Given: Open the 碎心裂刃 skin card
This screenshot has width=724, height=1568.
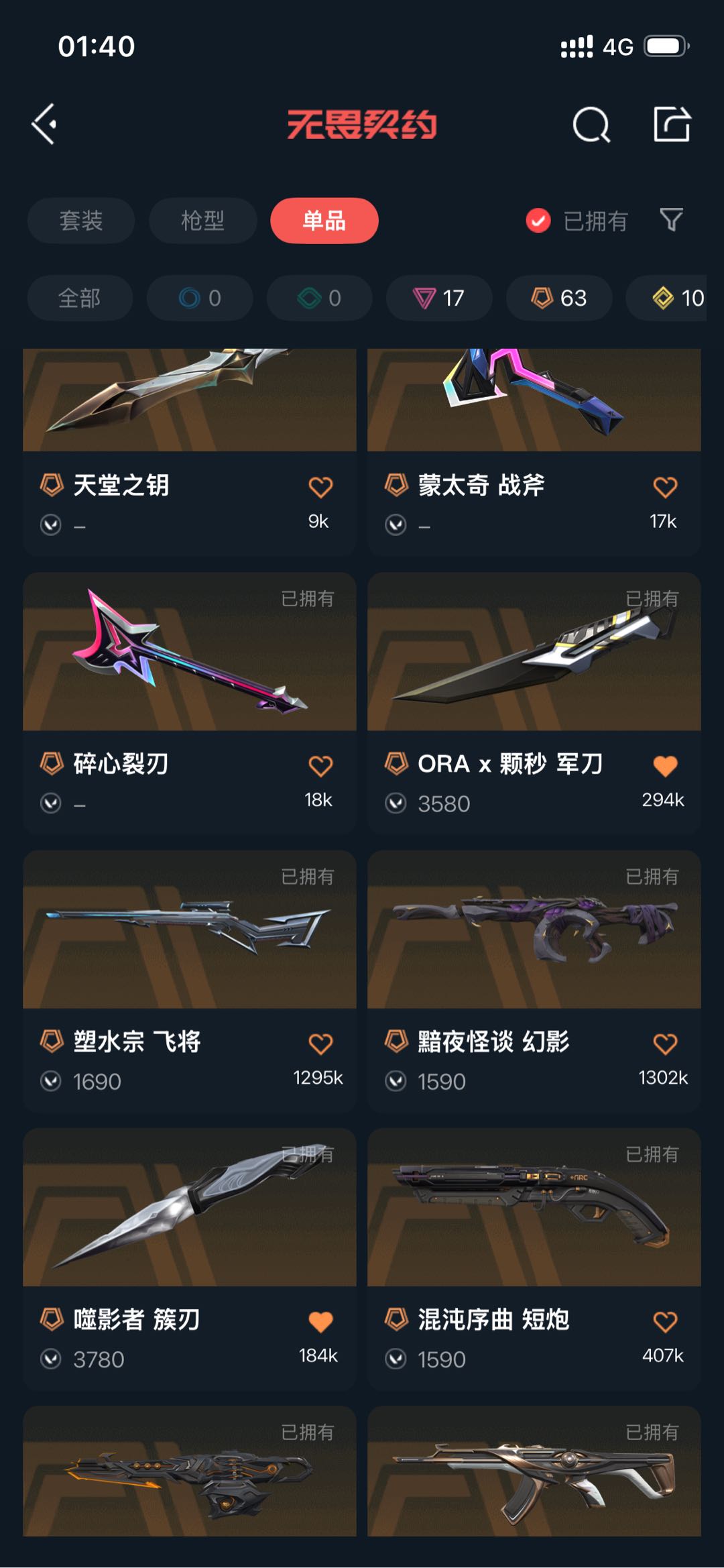Looking at the screenshot, I should [190, 702].
